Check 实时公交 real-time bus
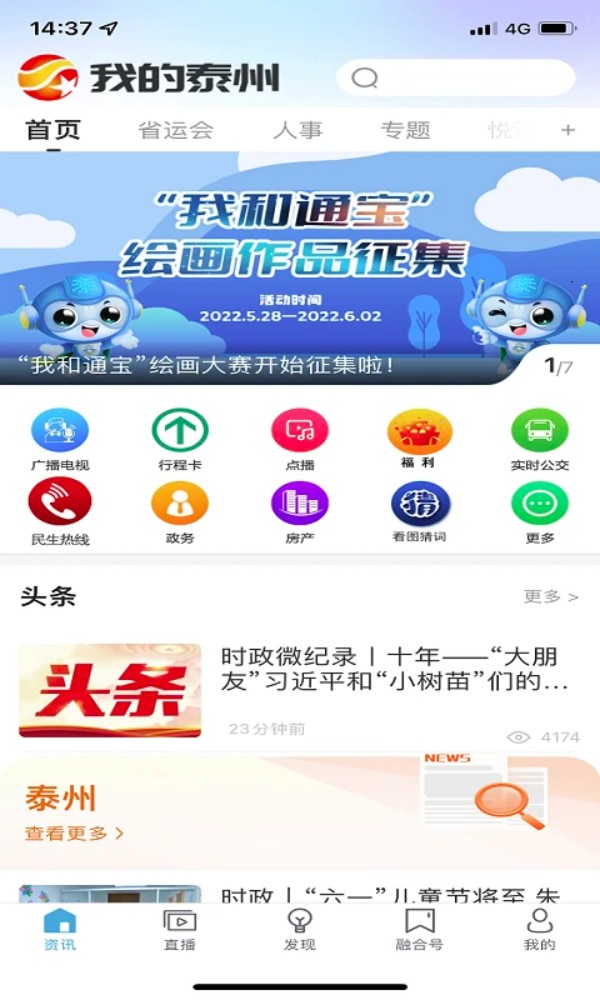This screenshot has height=1000, width=600. [x=539, y=440]
